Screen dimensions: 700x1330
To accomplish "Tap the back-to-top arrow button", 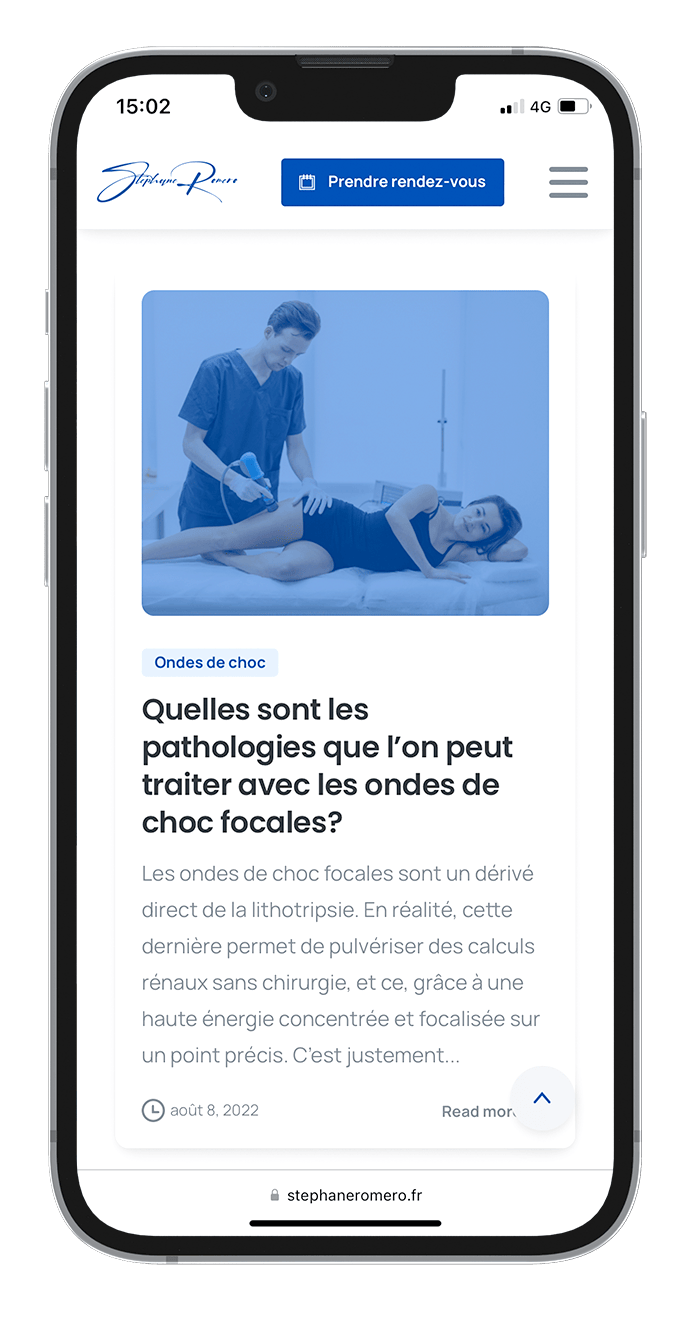I will 542,1098.
